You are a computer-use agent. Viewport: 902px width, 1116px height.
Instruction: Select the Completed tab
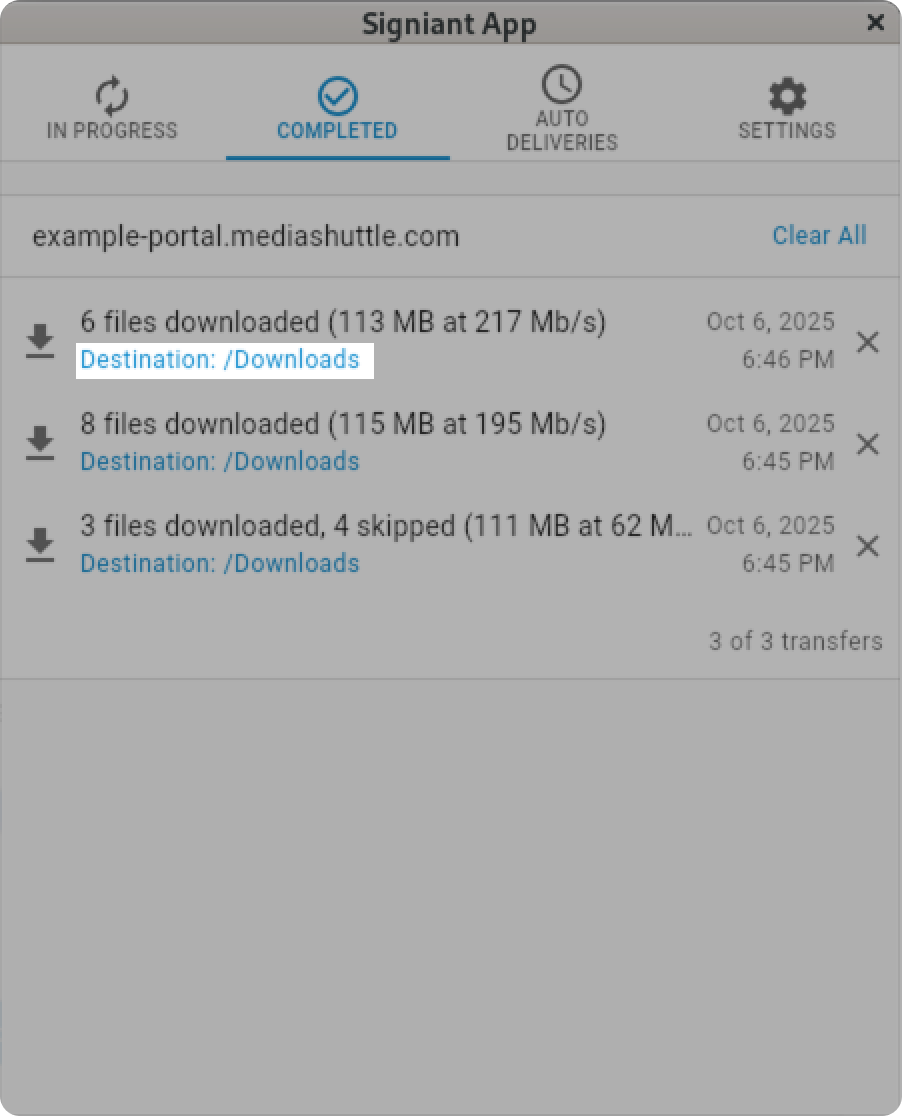pos(337,110)
